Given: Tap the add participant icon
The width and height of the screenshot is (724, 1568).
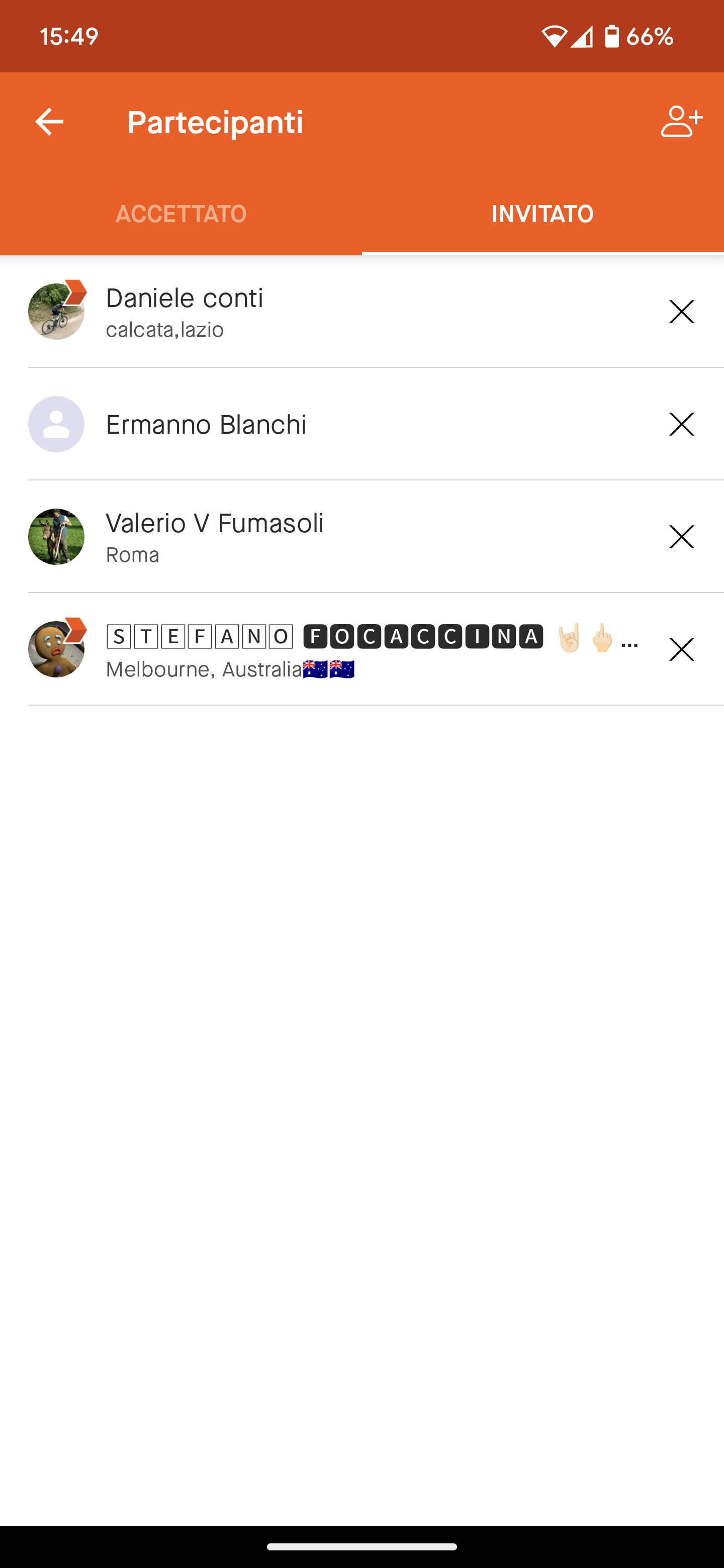Looking at the screenshot, I should [x=681, y=122].
